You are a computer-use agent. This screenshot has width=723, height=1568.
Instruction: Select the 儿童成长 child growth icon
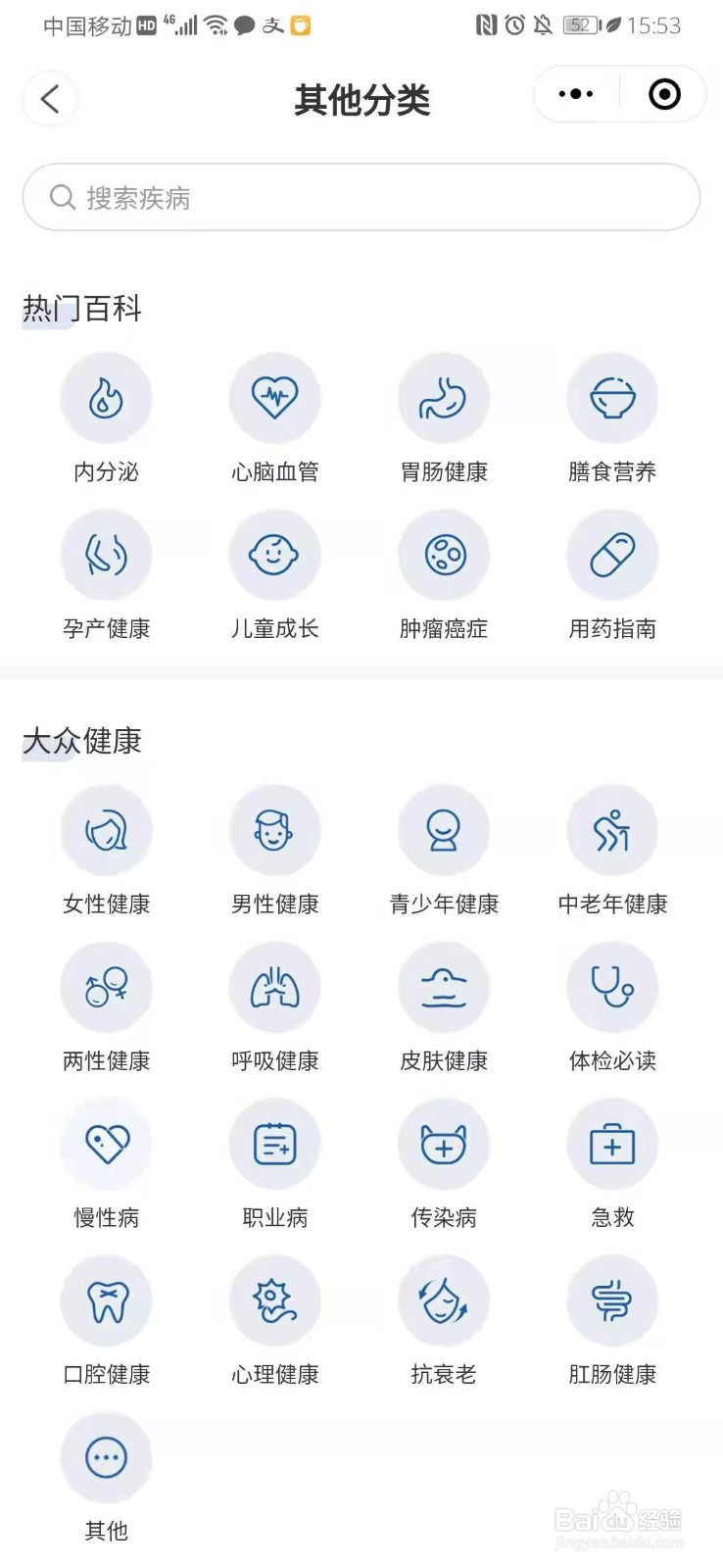(275, 554)
